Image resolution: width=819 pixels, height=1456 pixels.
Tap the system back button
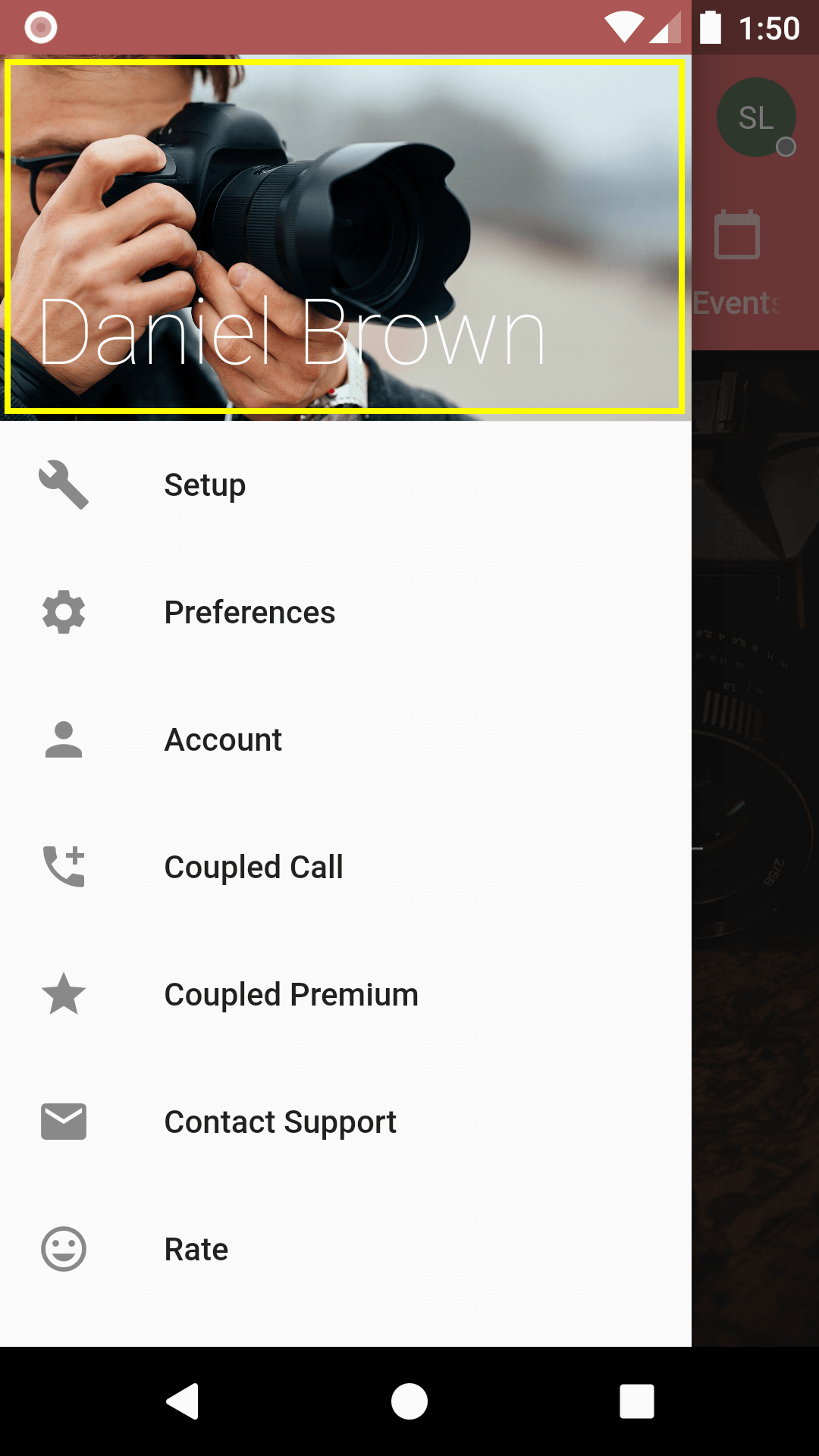coord(182,1401)
